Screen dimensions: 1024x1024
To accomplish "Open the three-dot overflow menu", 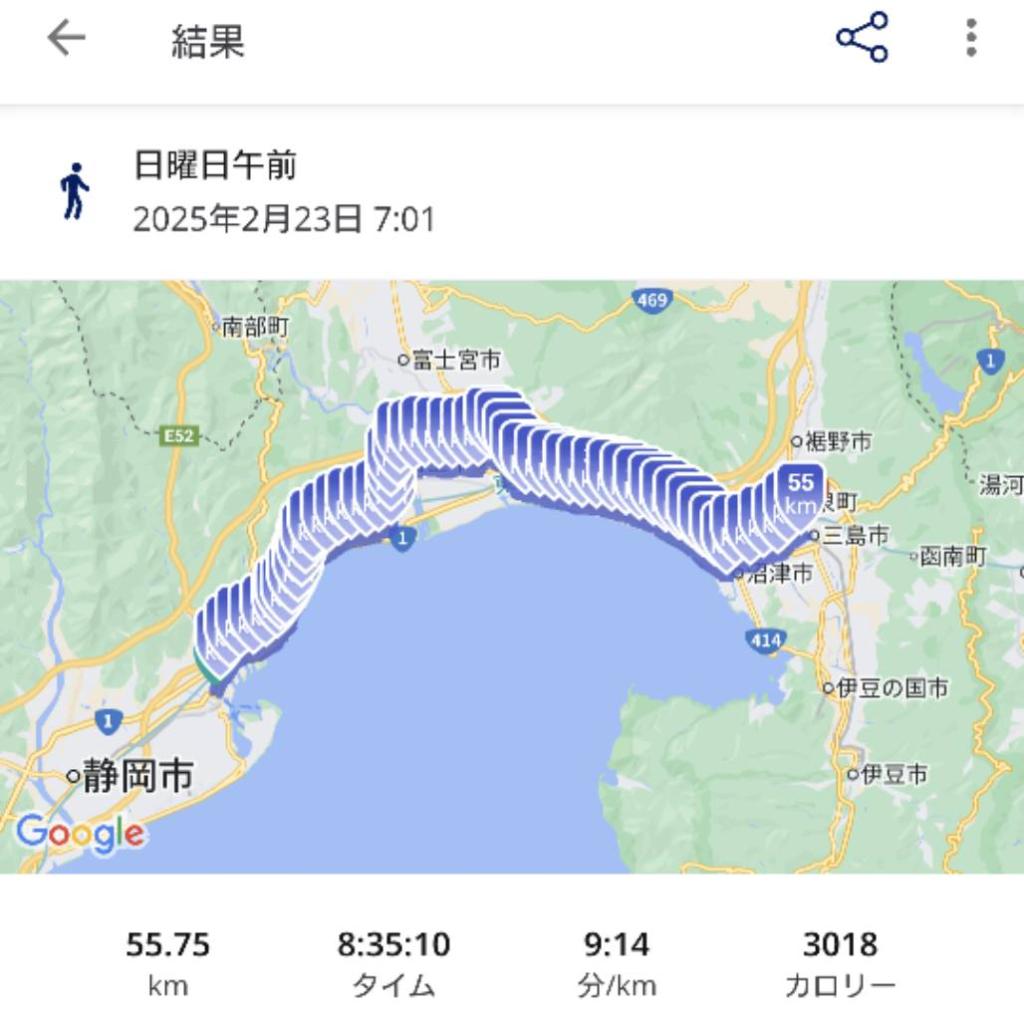I will [970, 38].
